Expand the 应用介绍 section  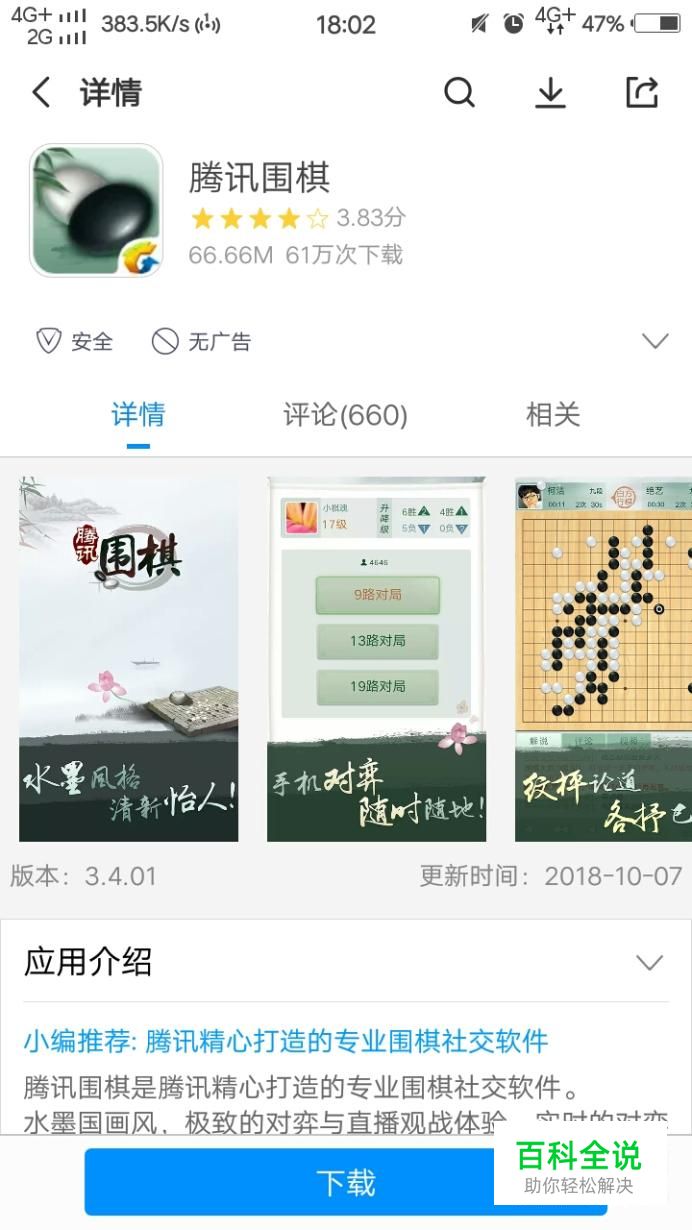650,963
